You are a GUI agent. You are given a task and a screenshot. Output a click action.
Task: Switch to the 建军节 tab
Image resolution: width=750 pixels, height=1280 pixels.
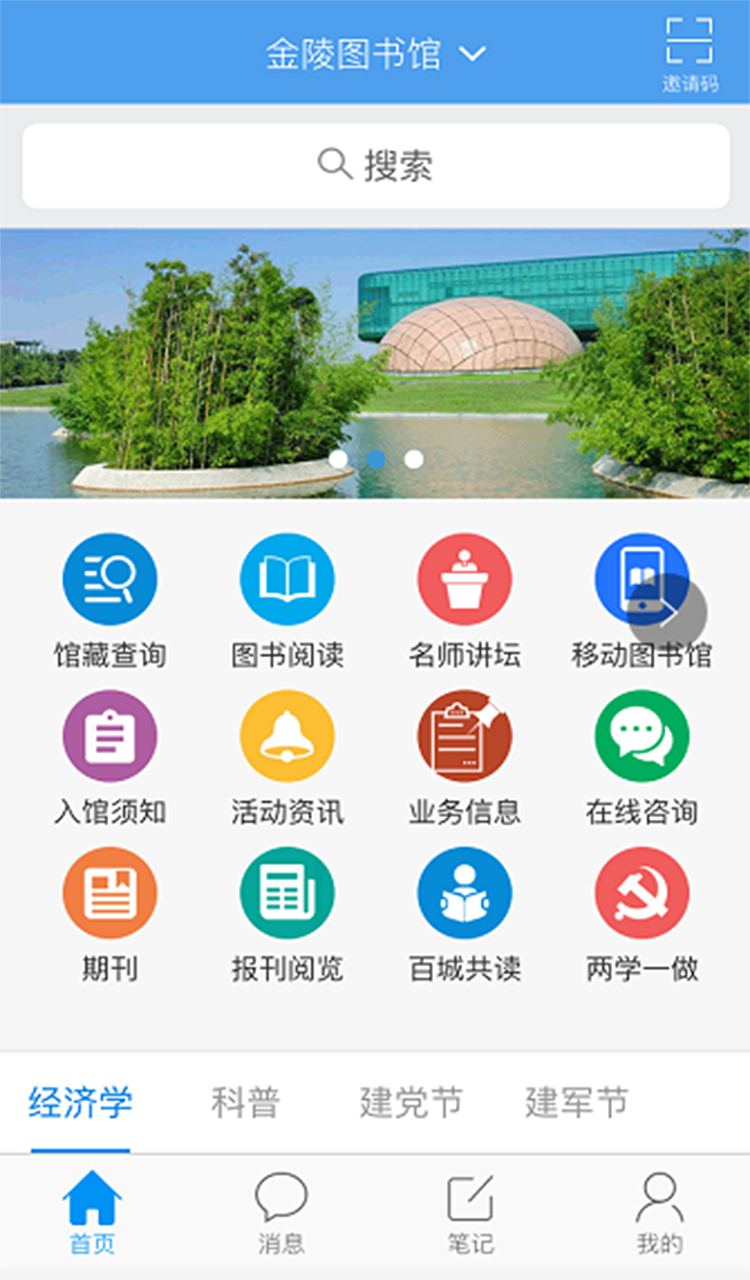click(577, 1103)
